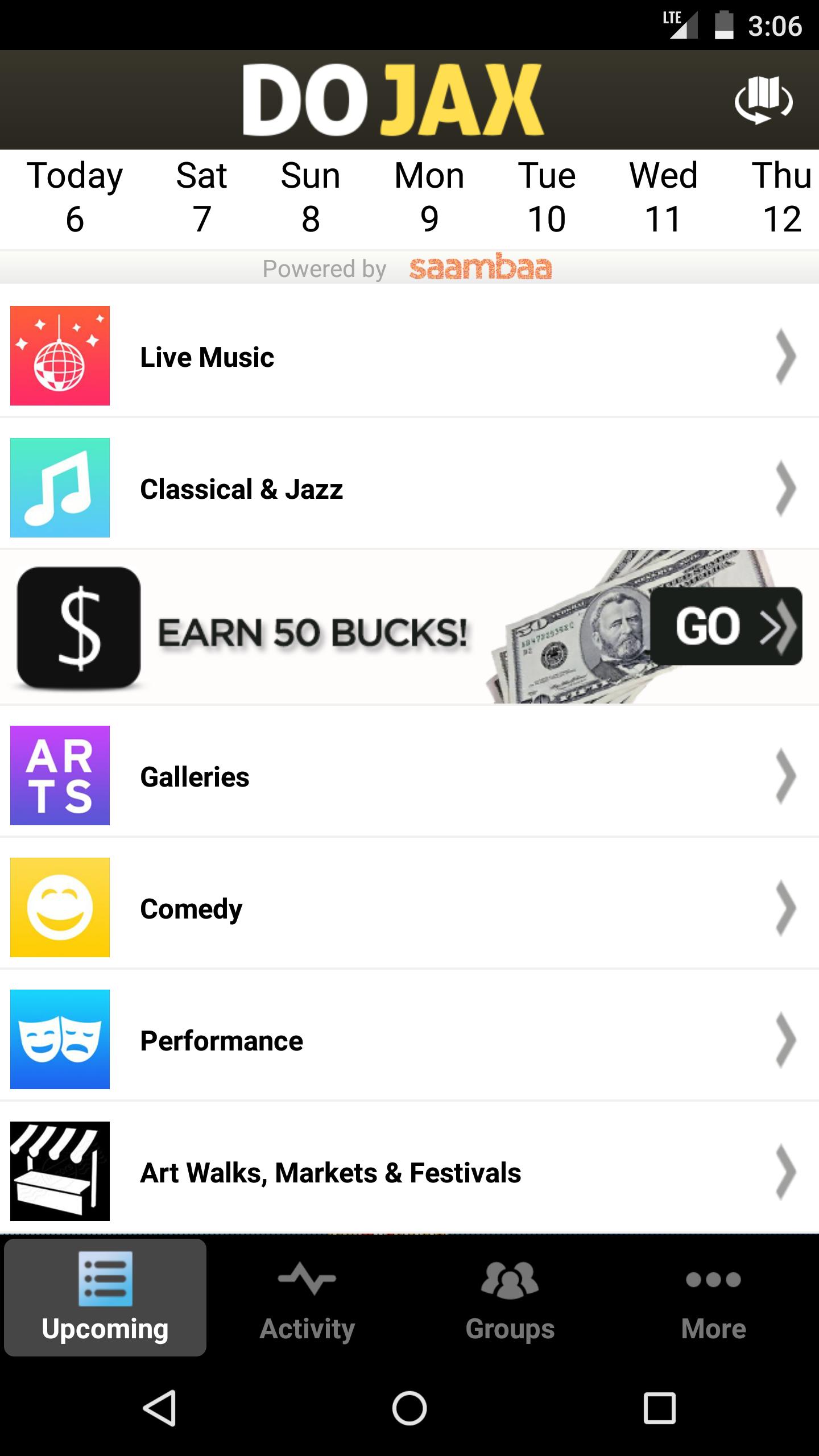
Task: Pick Sun 8 from the date strip
Action: tap(311, 197)
